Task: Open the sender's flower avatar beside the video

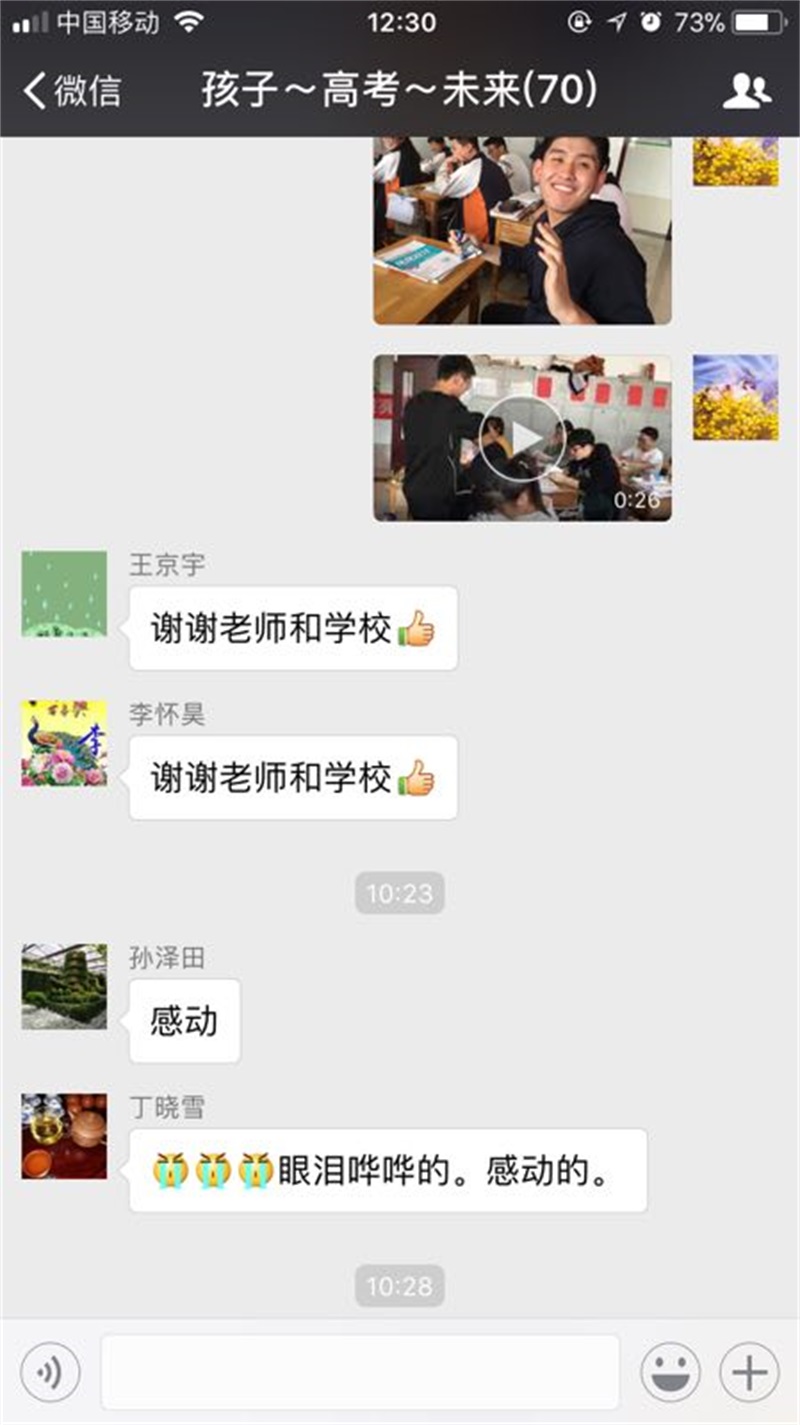Action: [x=735, y=397]
